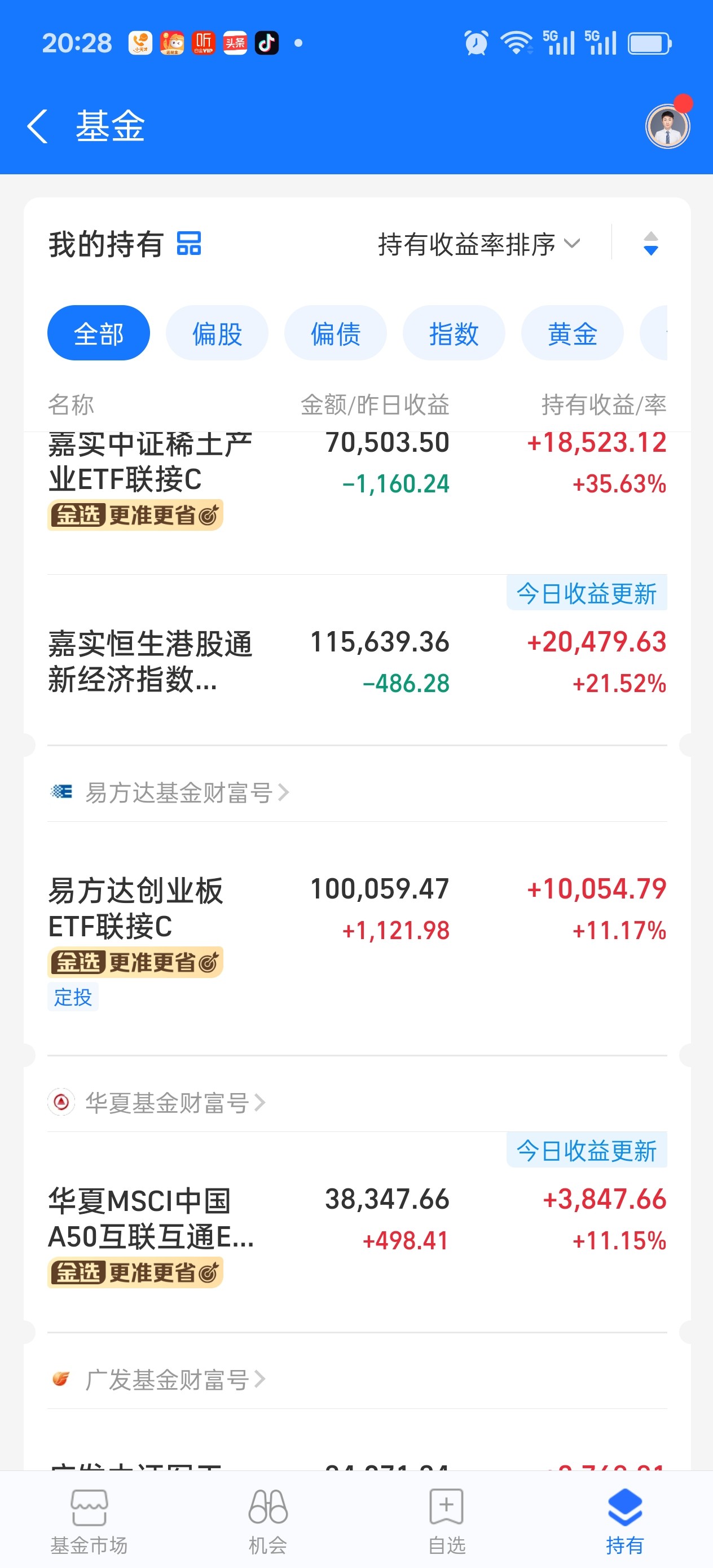Filter holdings by 偏股
This screenshot has width=713, height=1568.
(x=217, y=333)
